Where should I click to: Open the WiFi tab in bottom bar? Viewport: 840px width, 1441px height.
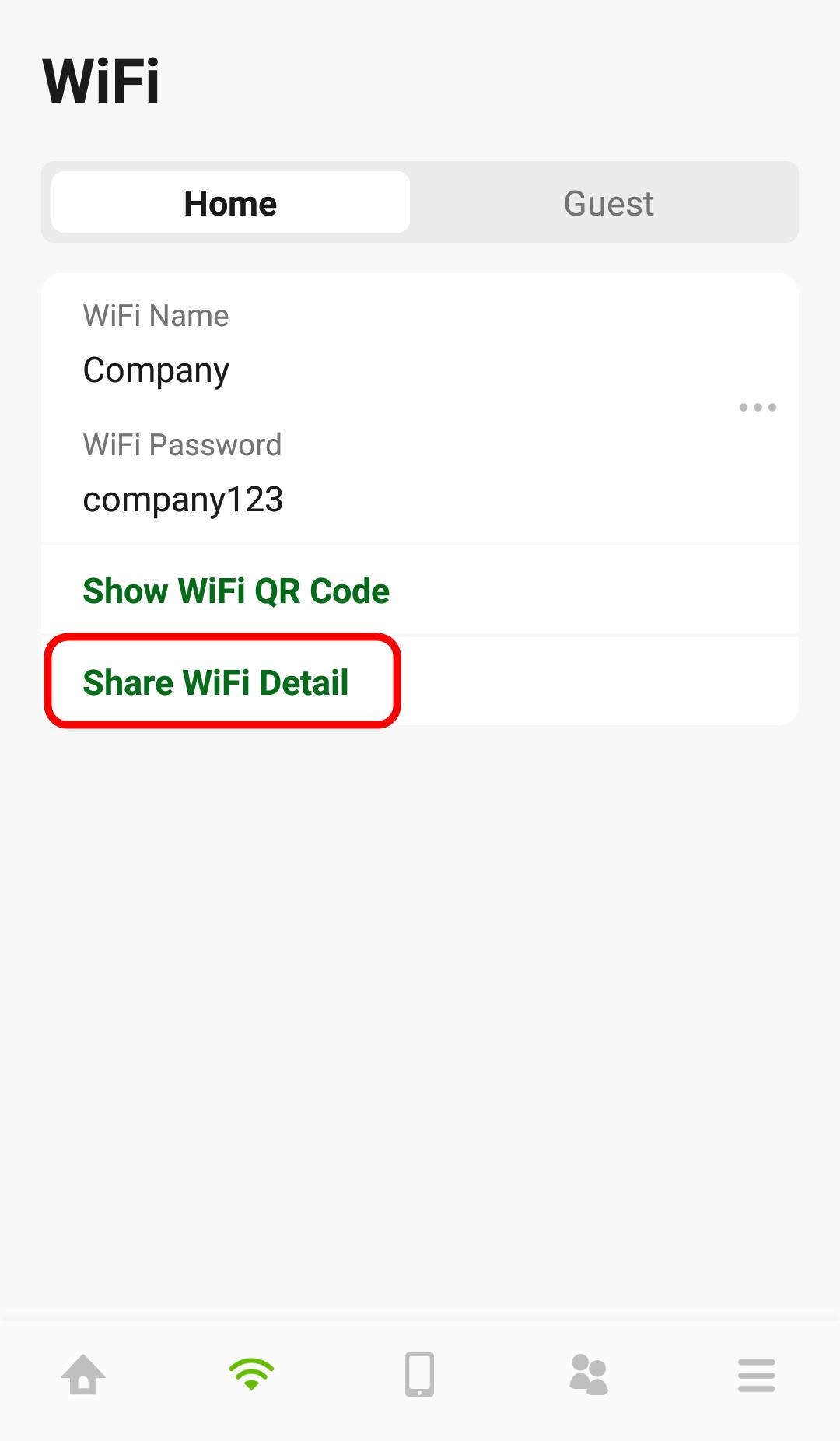point(252,1375)
